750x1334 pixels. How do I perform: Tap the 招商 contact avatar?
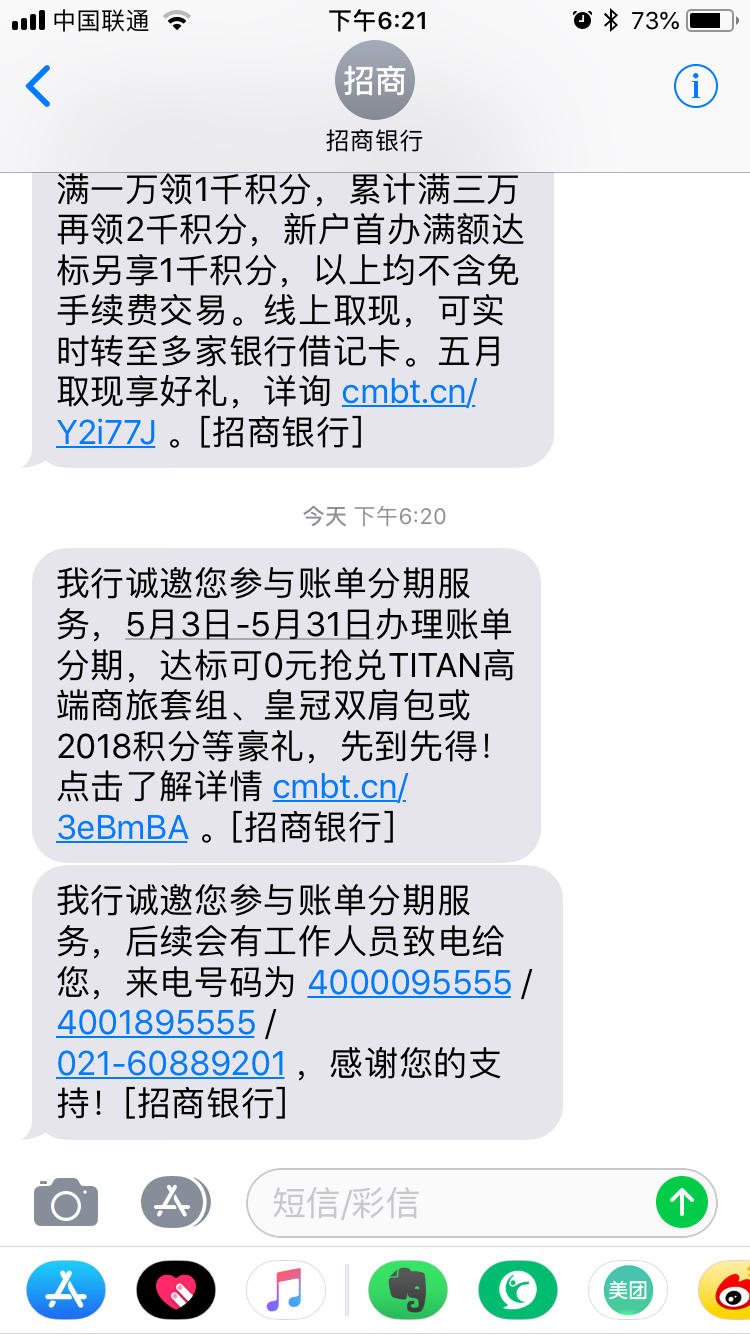point(374,80)
